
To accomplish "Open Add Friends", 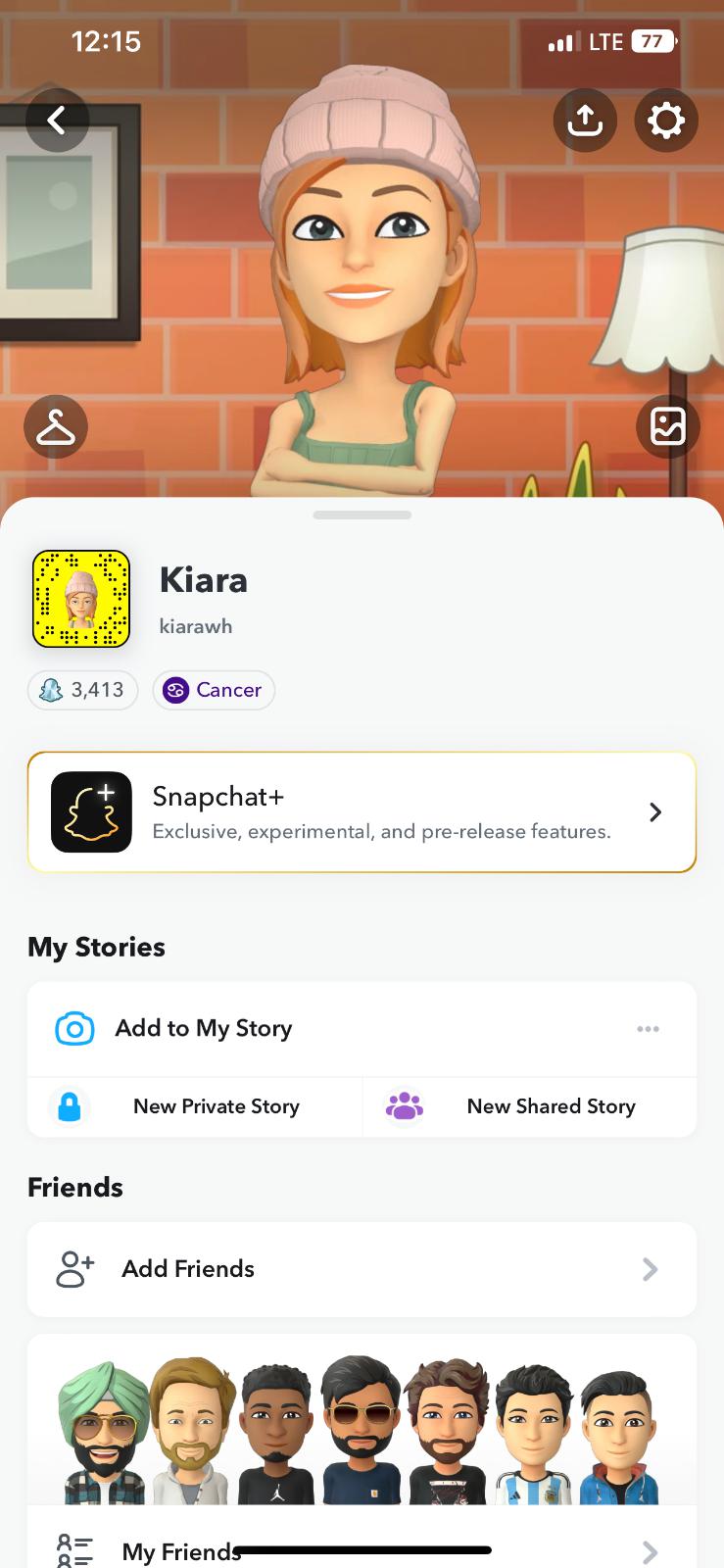I will 362,1269.
